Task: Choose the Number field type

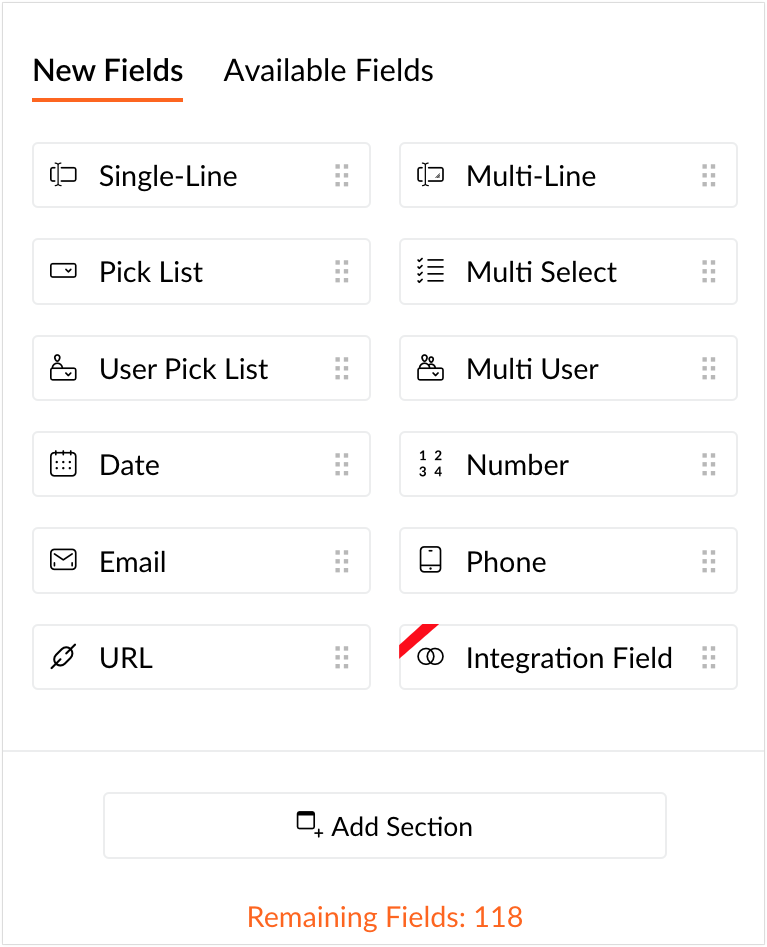Action: (x=567, y=465)
